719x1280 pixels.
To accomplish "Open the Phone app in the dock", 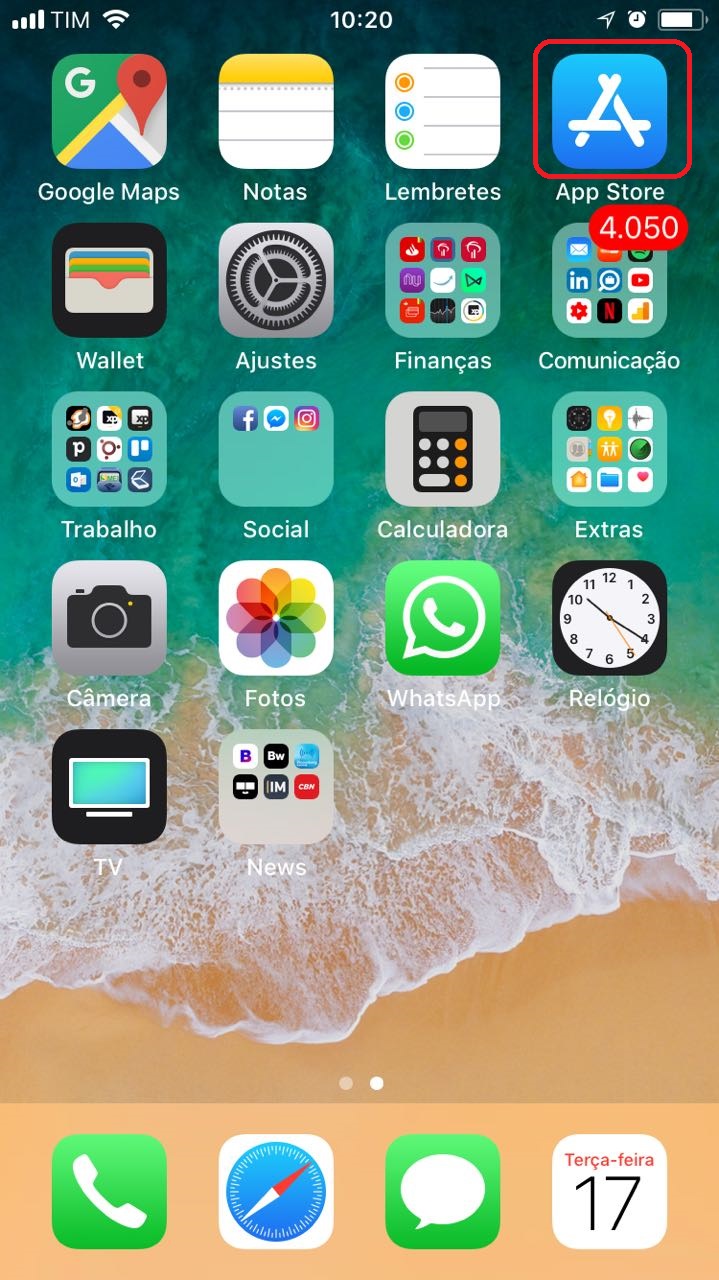I will (109, 1191).
